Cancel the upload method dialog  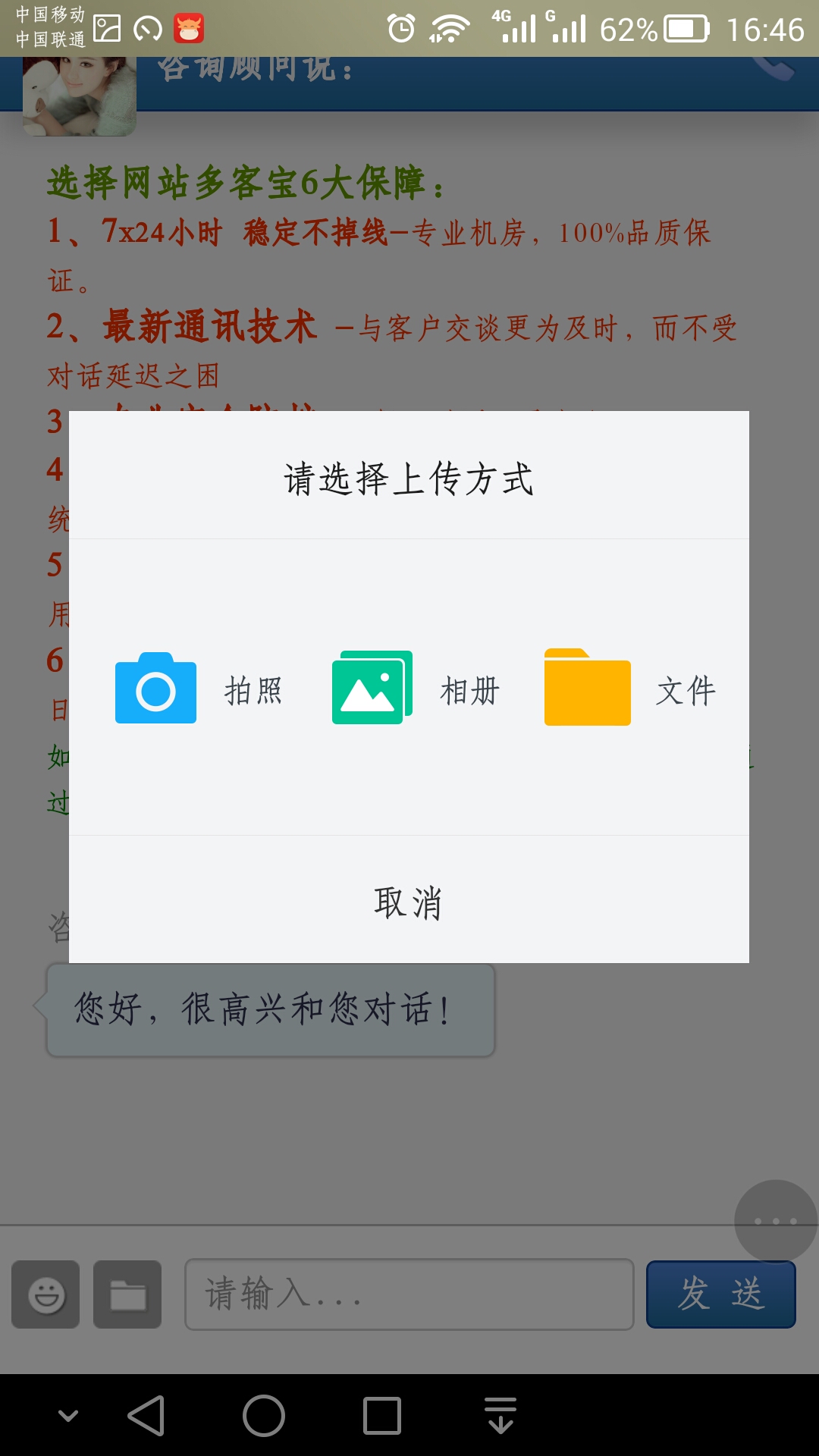(409, 903)
